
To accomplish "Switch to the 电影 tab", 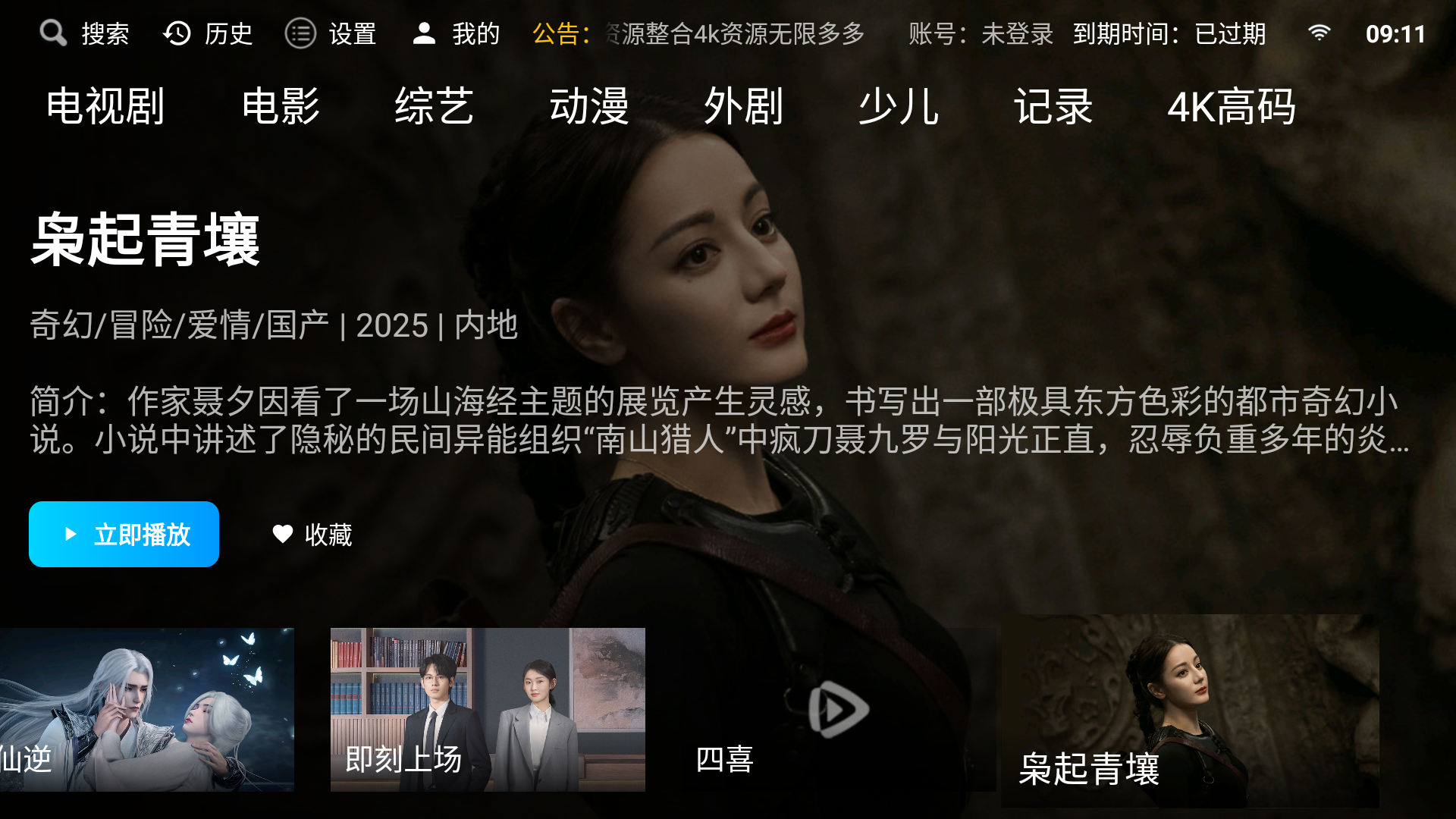I will point(281,106).
